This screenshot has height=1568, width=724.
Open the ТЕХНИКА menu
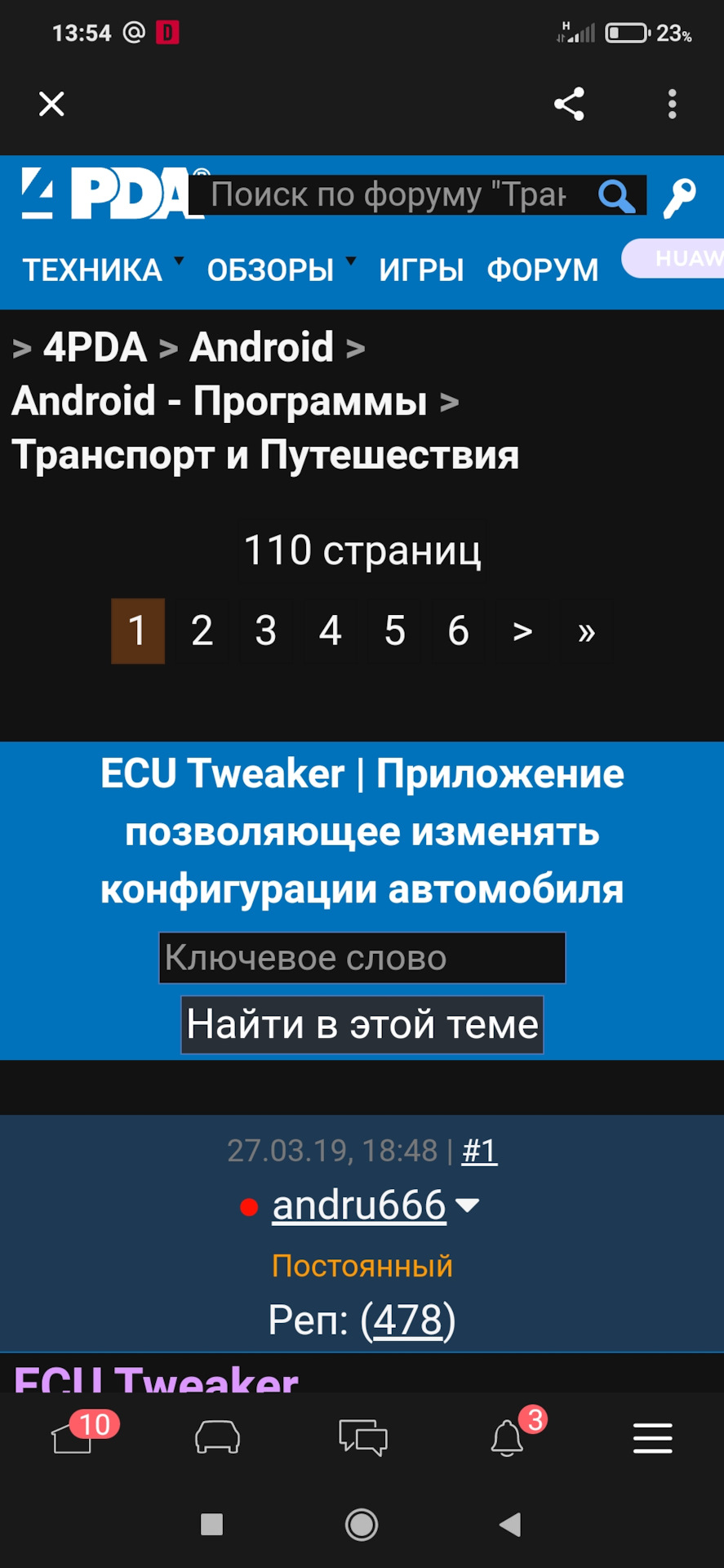92,269
